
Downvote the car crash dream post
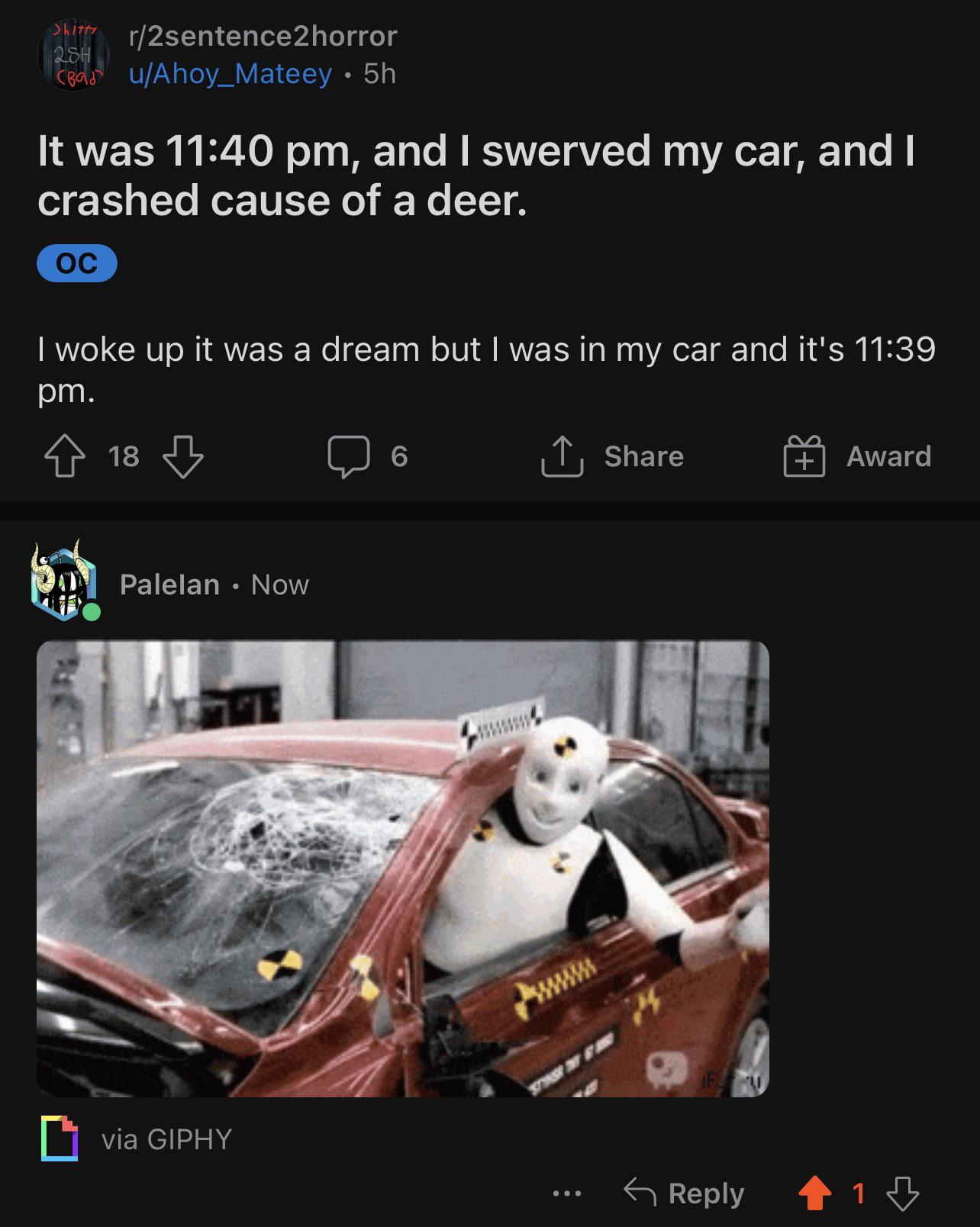point(183,456)
